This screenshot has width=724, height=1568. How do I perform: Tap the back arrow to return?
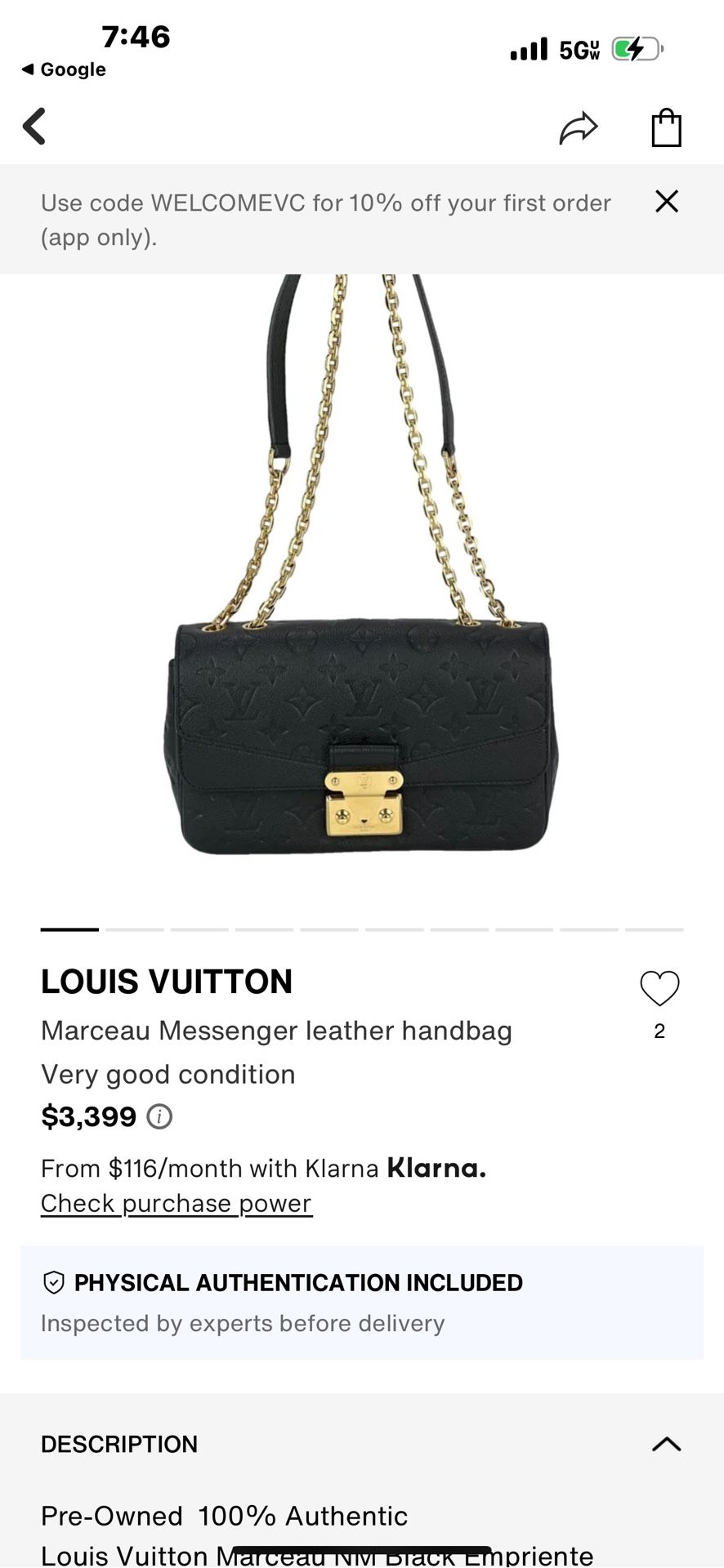tap(34, 127)
